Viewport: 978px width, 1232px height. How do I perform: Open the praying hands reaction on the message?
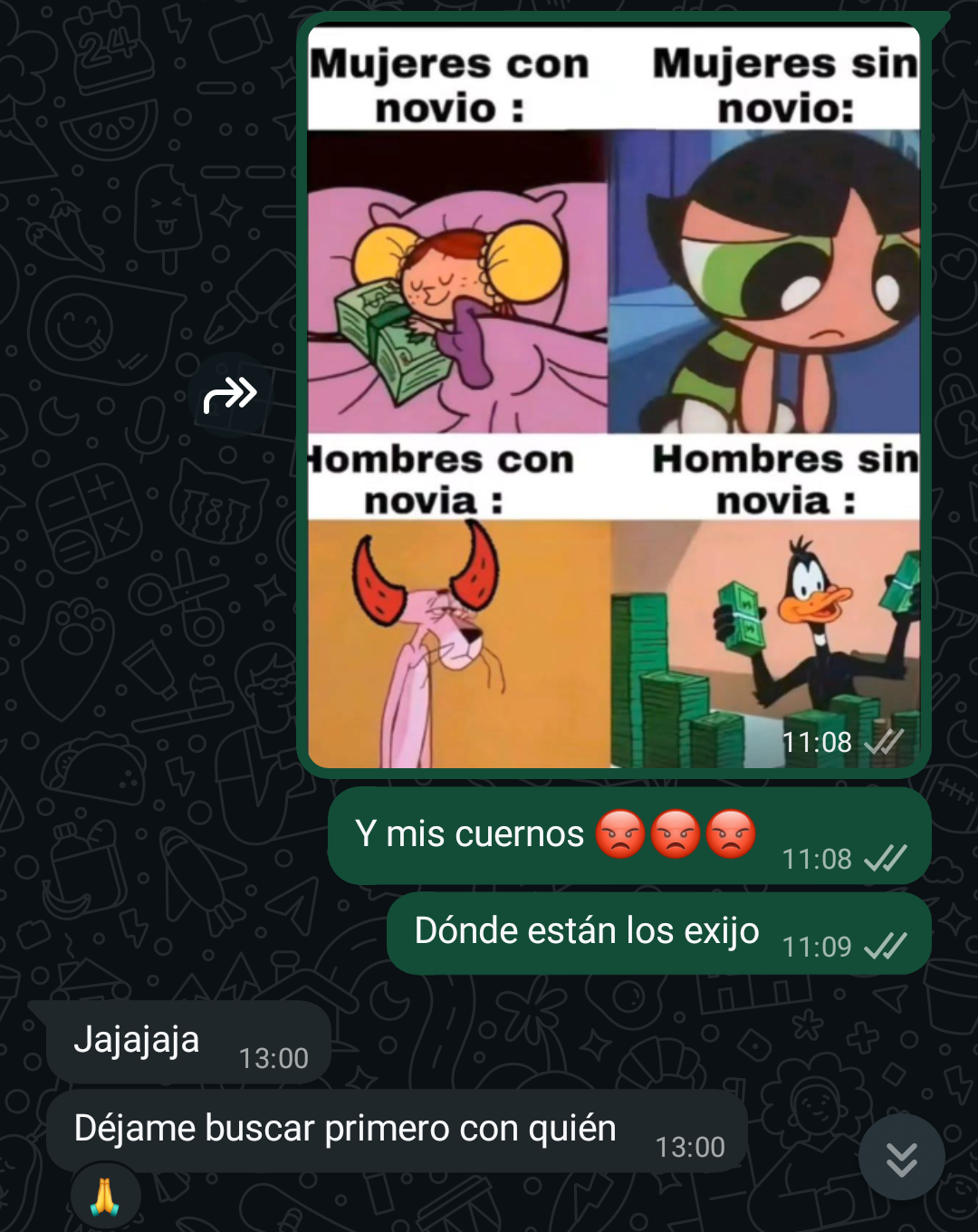point(105,1197)
